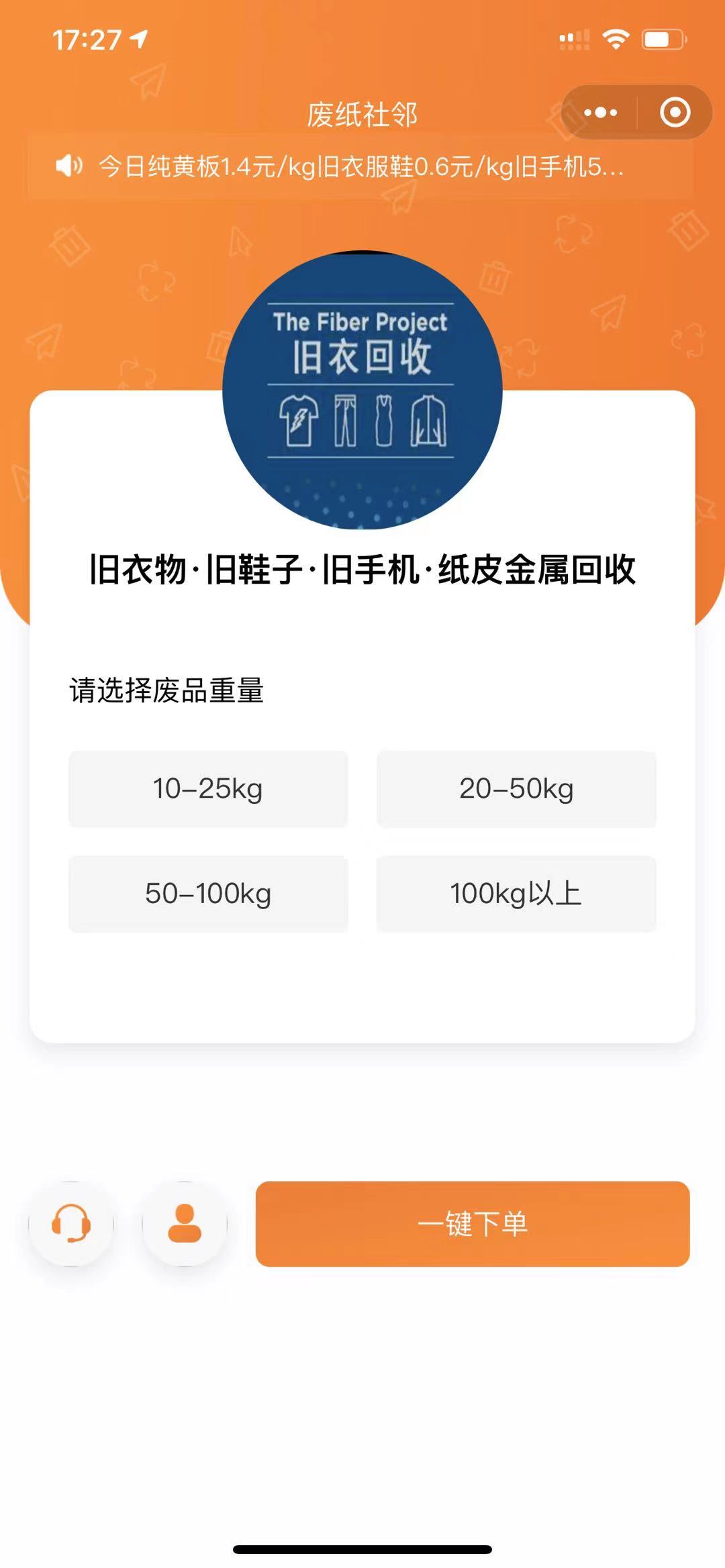Open the mini program more menu
The height and width of the screenshot is (1568, 725).
[600, 113]
